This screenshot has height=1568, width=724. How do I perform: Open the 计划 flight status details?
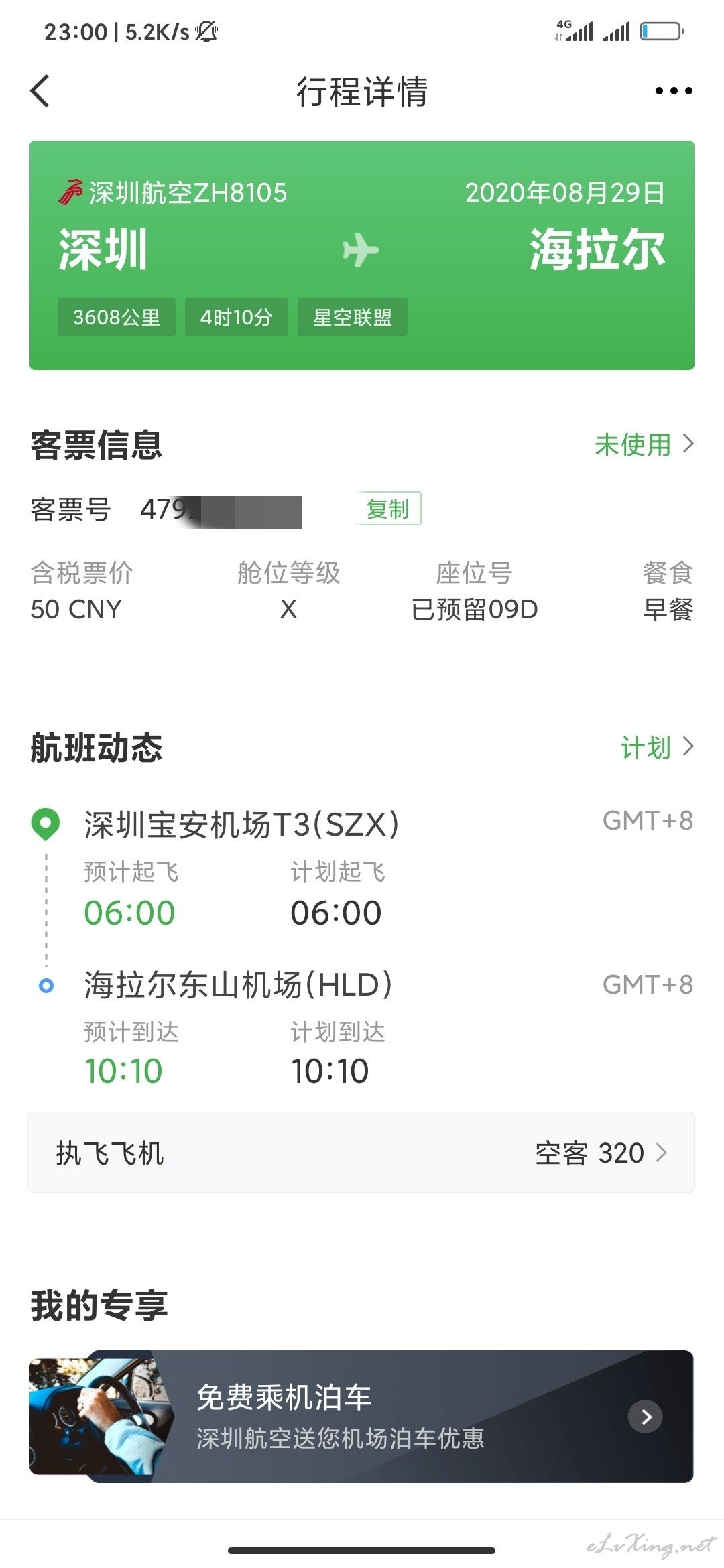pyautogui.click(x=658, y=747)
